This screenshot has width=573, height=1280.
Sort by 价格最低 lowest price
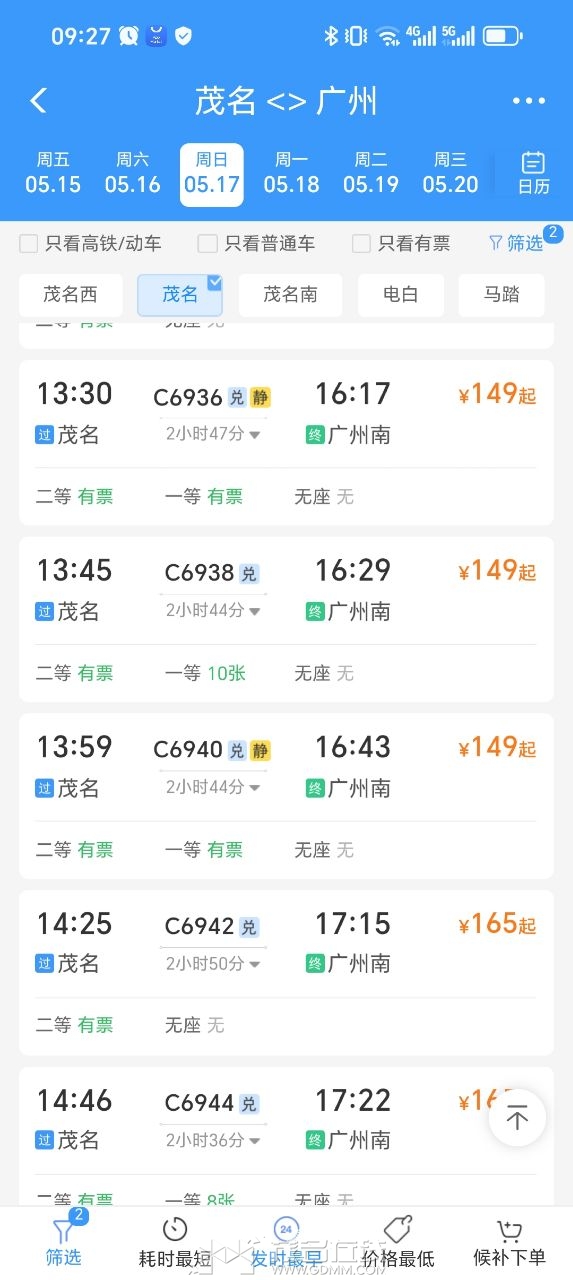point(398,1242)
